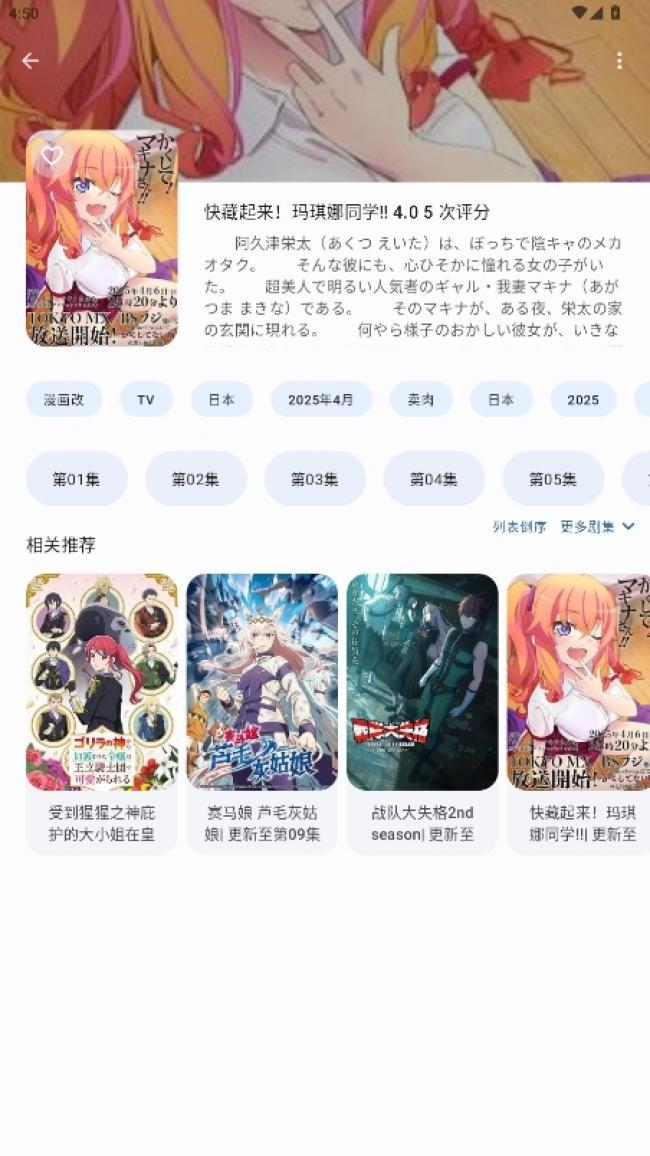Screen dimensions: 650x1156
Task: Tap the TV tag chip
Action: [x=146, y=399]
